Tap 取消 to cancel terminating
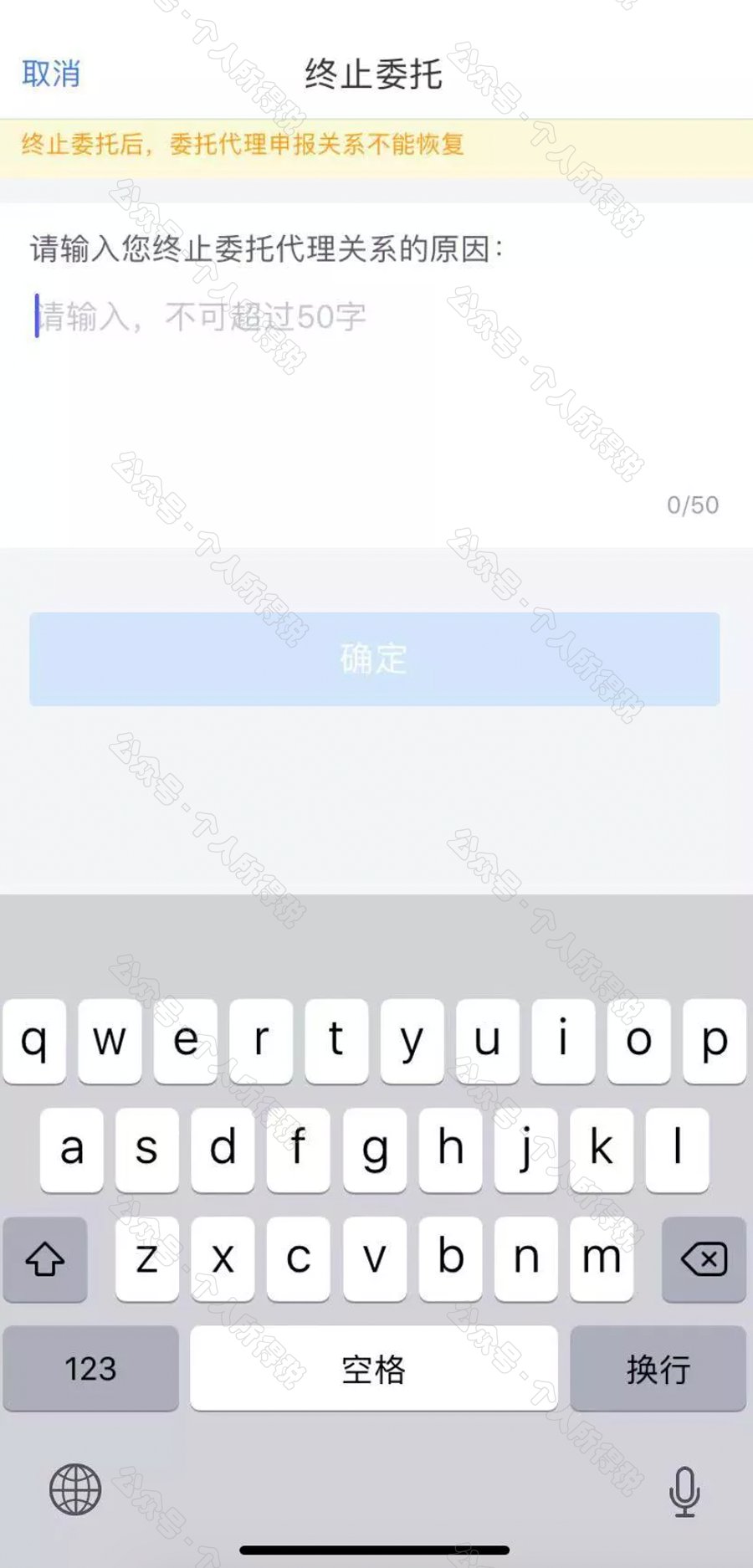Screen dimensions: 753x1568 click(51, 74)
